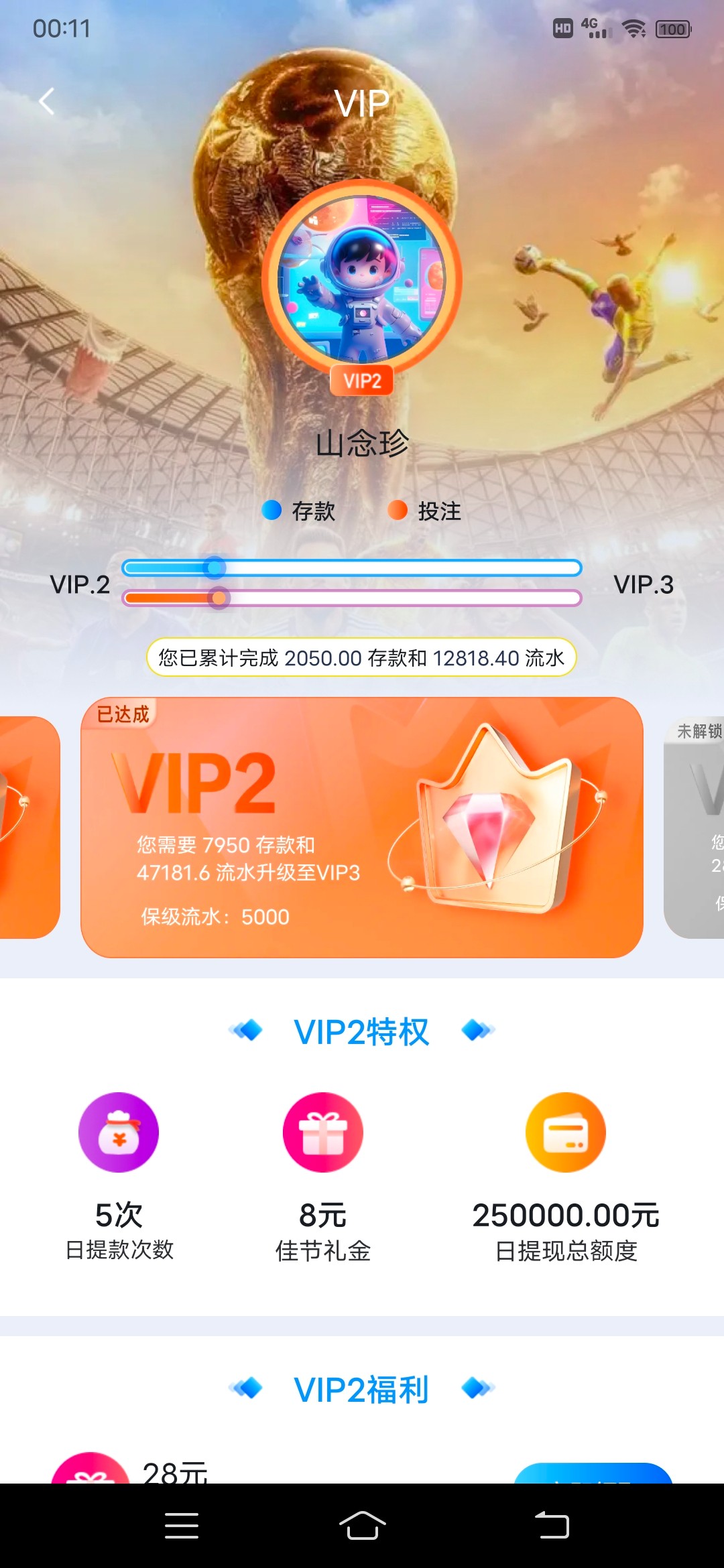Open recent apps from navigation bar
Image resolution: width=724 pixels, height=1568 pixels.
tap(181, 1526)
